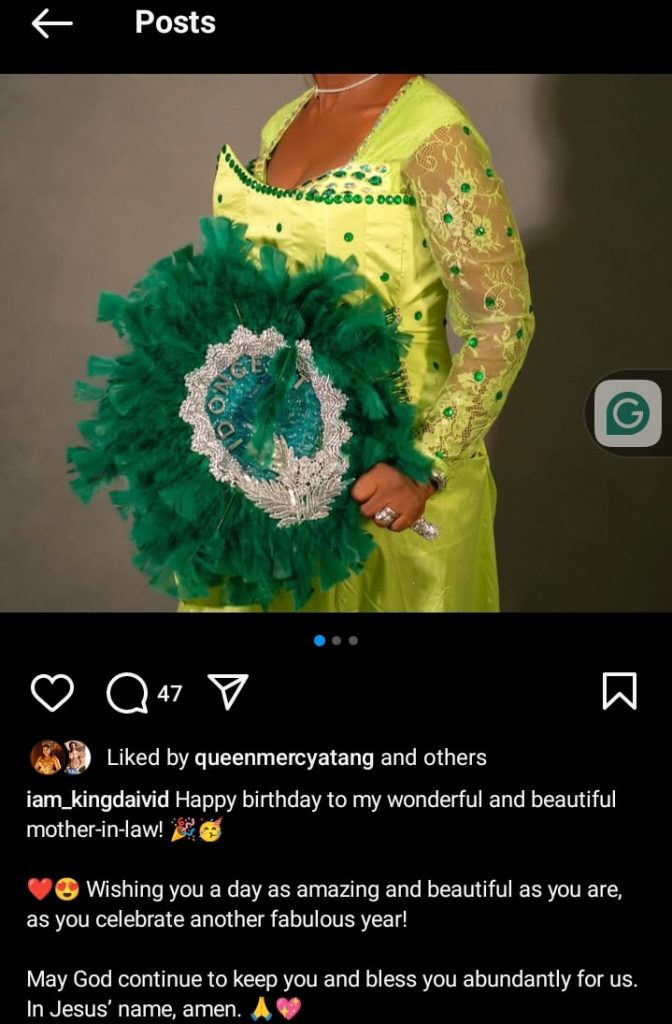The width and height of the screenshot is (672, 1024).
Task: Share this post via the paper plane
Action: click(227, 692)
